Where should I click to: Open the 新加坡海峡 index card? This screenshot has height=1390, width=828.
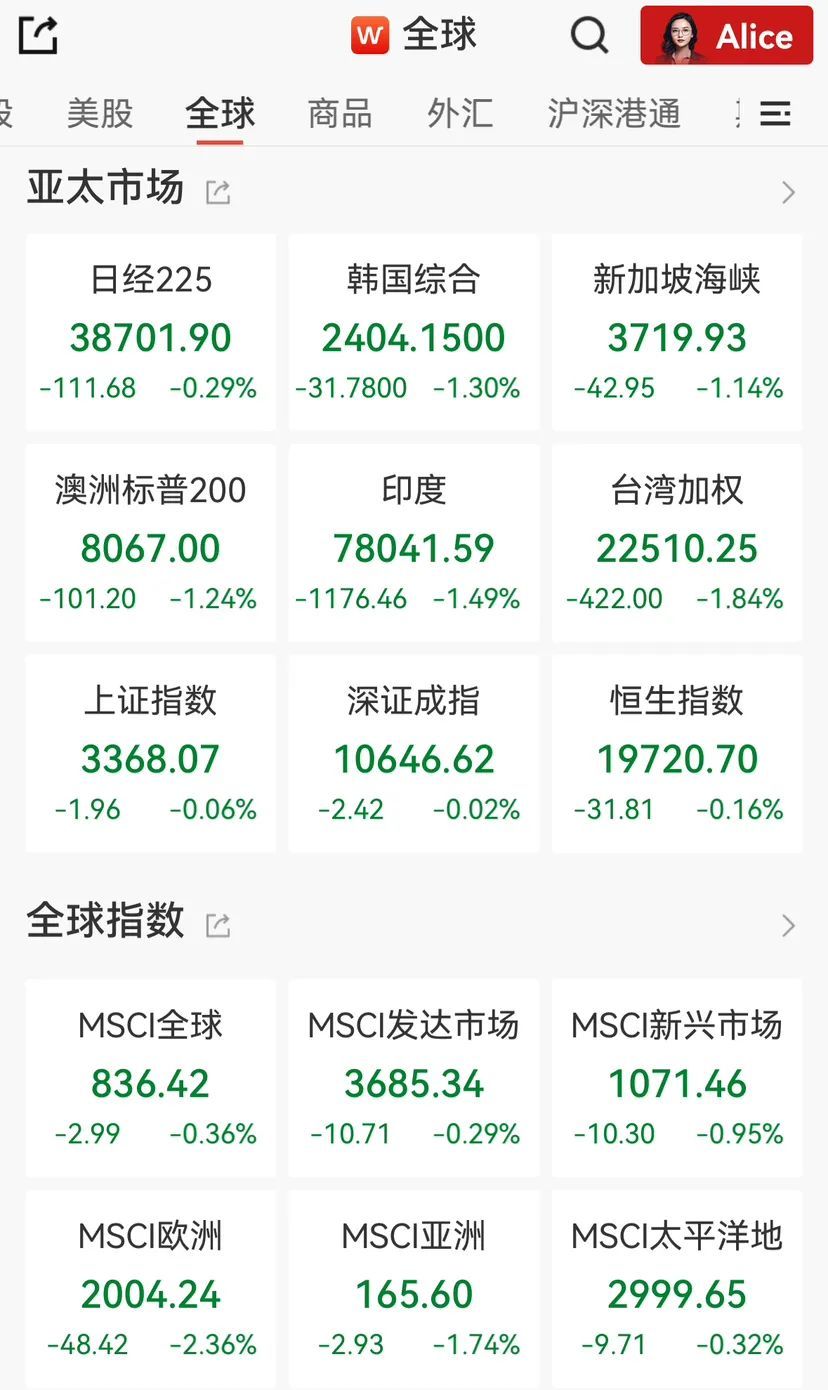point(677,333)
